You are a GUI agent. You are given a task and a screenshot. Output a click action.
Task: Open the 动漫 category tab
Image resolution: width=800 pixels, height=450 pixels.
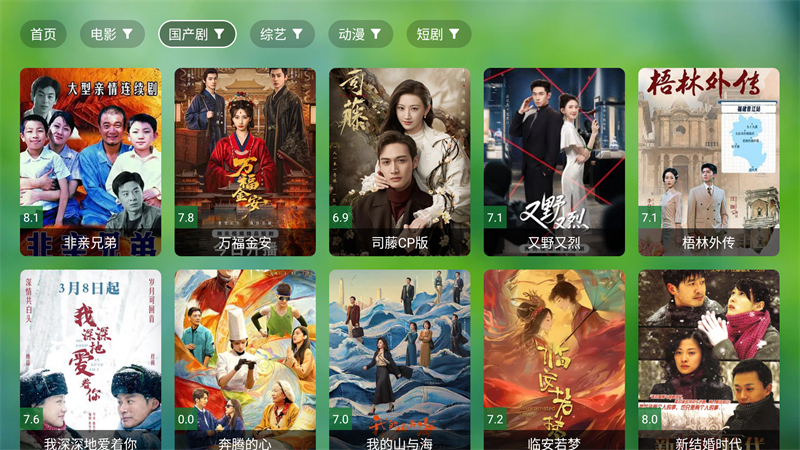[x=360, y=34]
